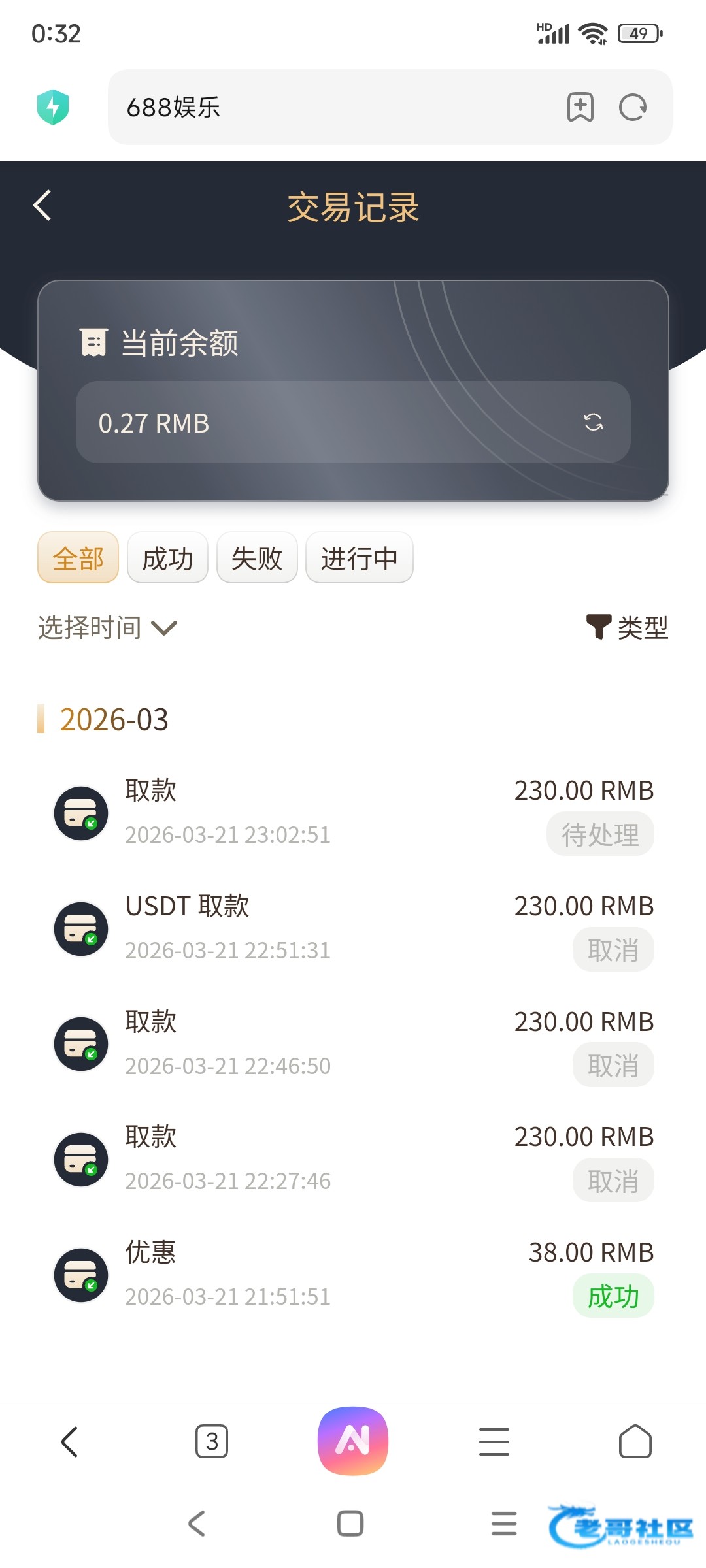Open the 类型 filter
Image resolution: width=706 pixels, height=1568 pixels.
(x=627, y=627)
